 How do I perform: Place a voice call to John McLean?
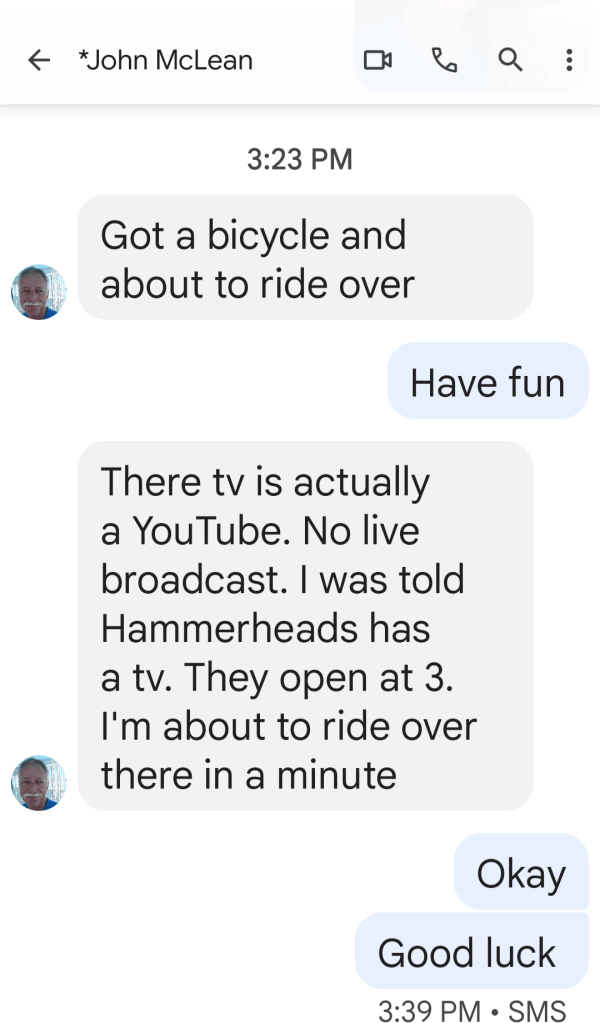(444, 60)
